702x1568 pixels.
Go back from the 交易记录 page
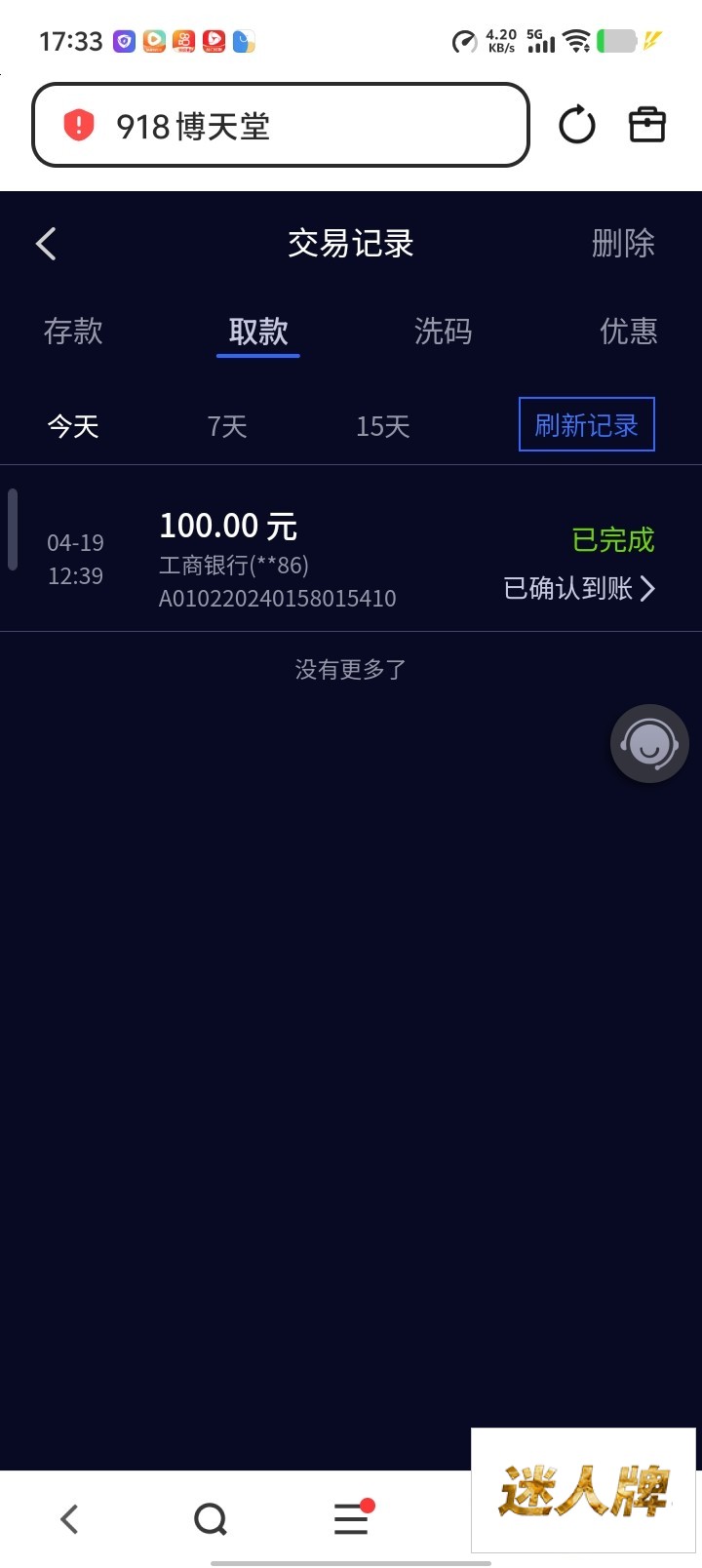(46, 244)
